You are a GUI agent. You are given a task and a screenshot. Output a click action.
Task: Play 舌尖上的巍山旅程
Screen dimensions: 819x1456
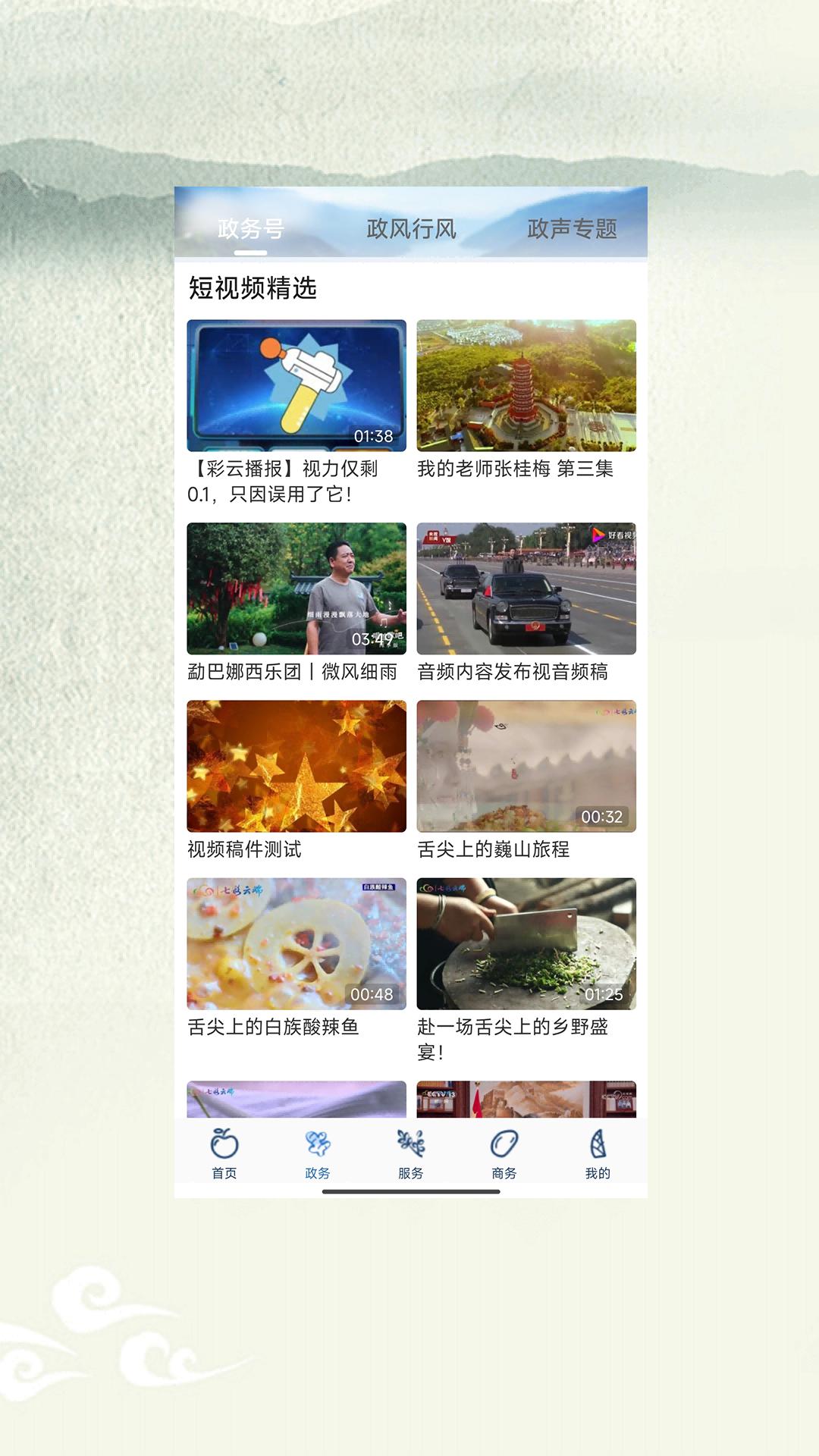coord(527,766)
